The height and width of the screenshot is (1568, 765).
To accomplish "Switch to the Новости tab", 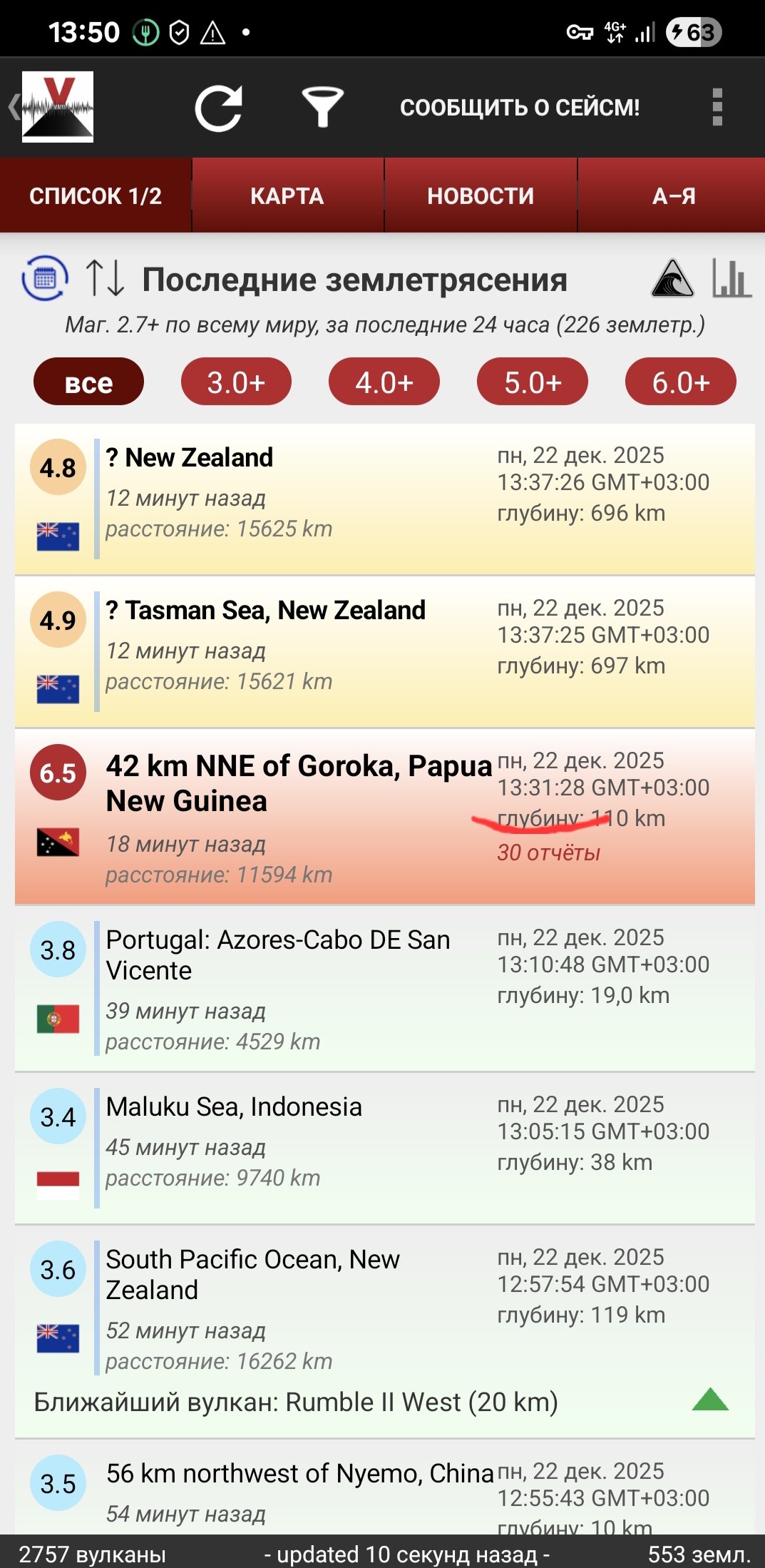I will 480,195.
